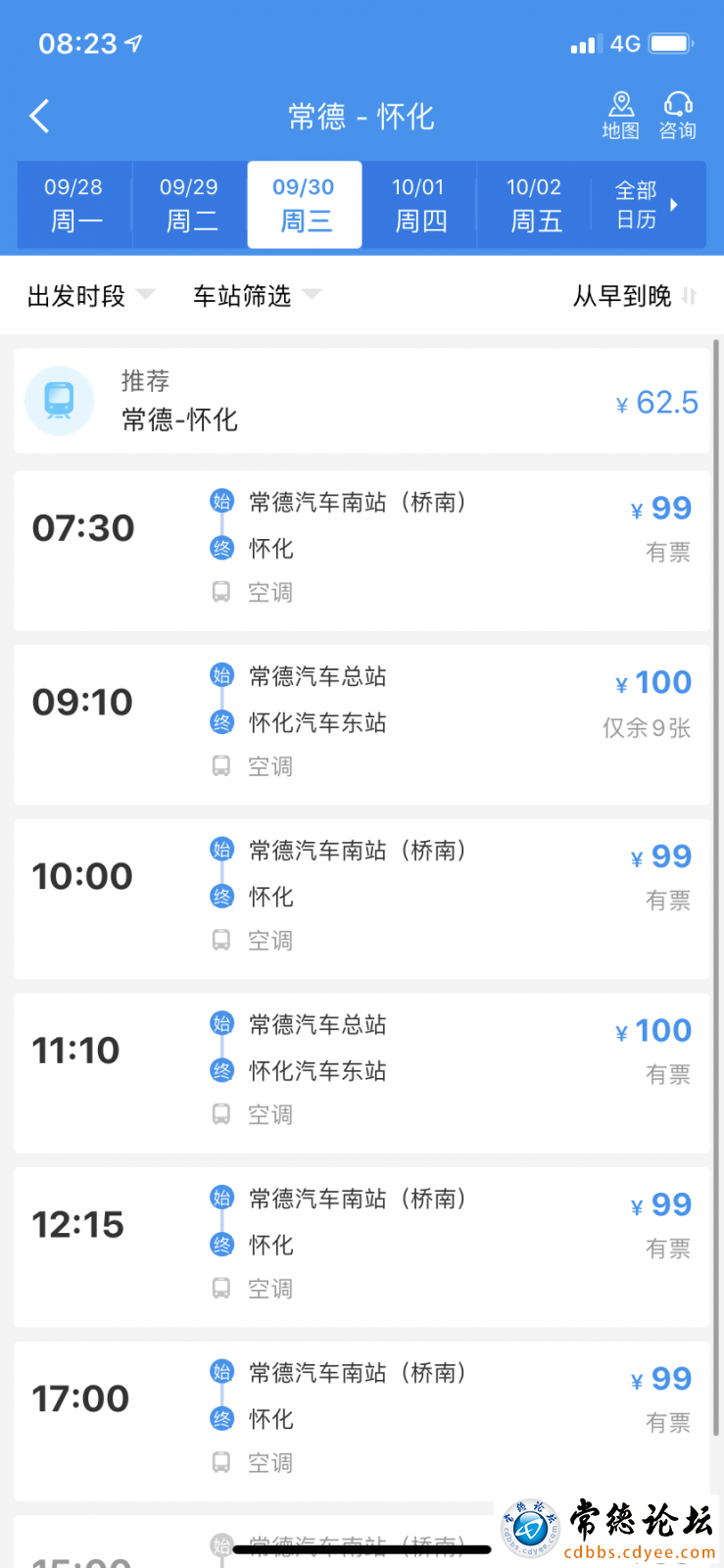Open the 12:15 departure ticket
The image size is (724, 1568).
coord(362,1248)
